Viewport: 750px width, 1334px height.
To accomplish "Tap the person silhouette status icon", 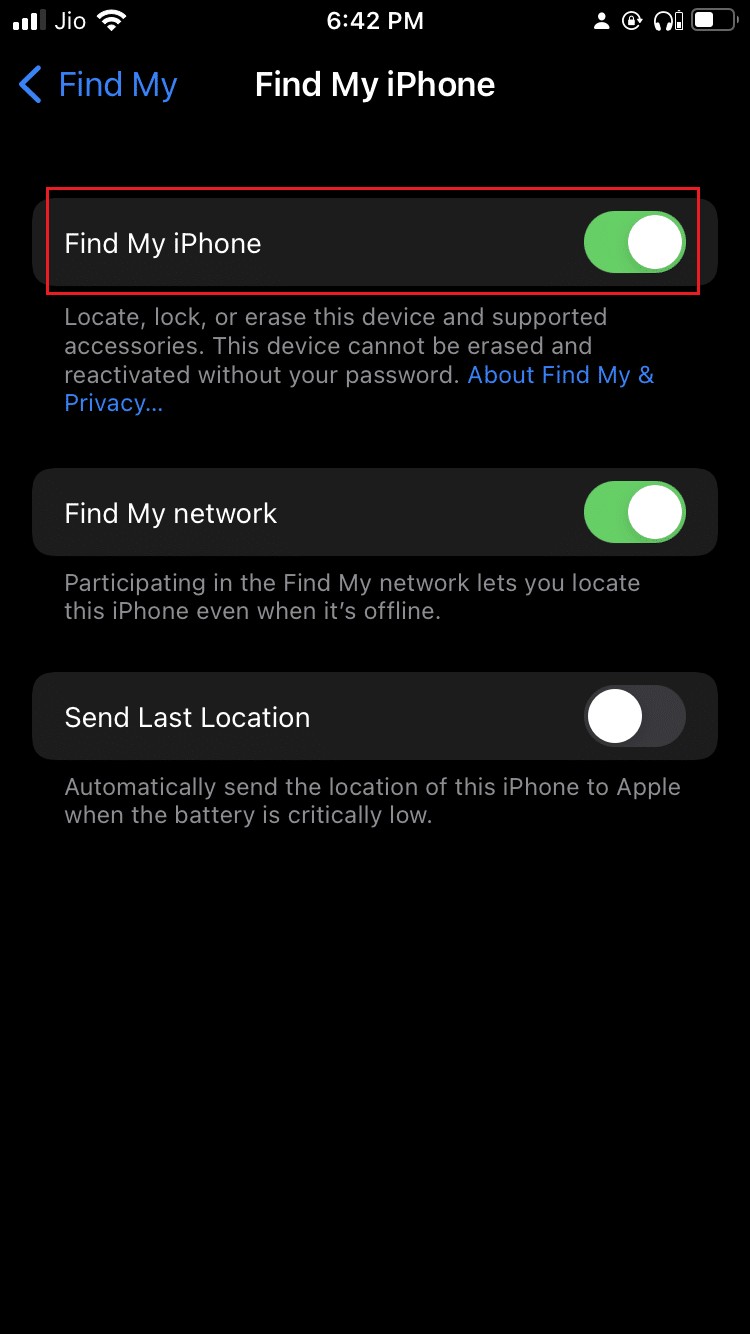I will click(602, 20).
